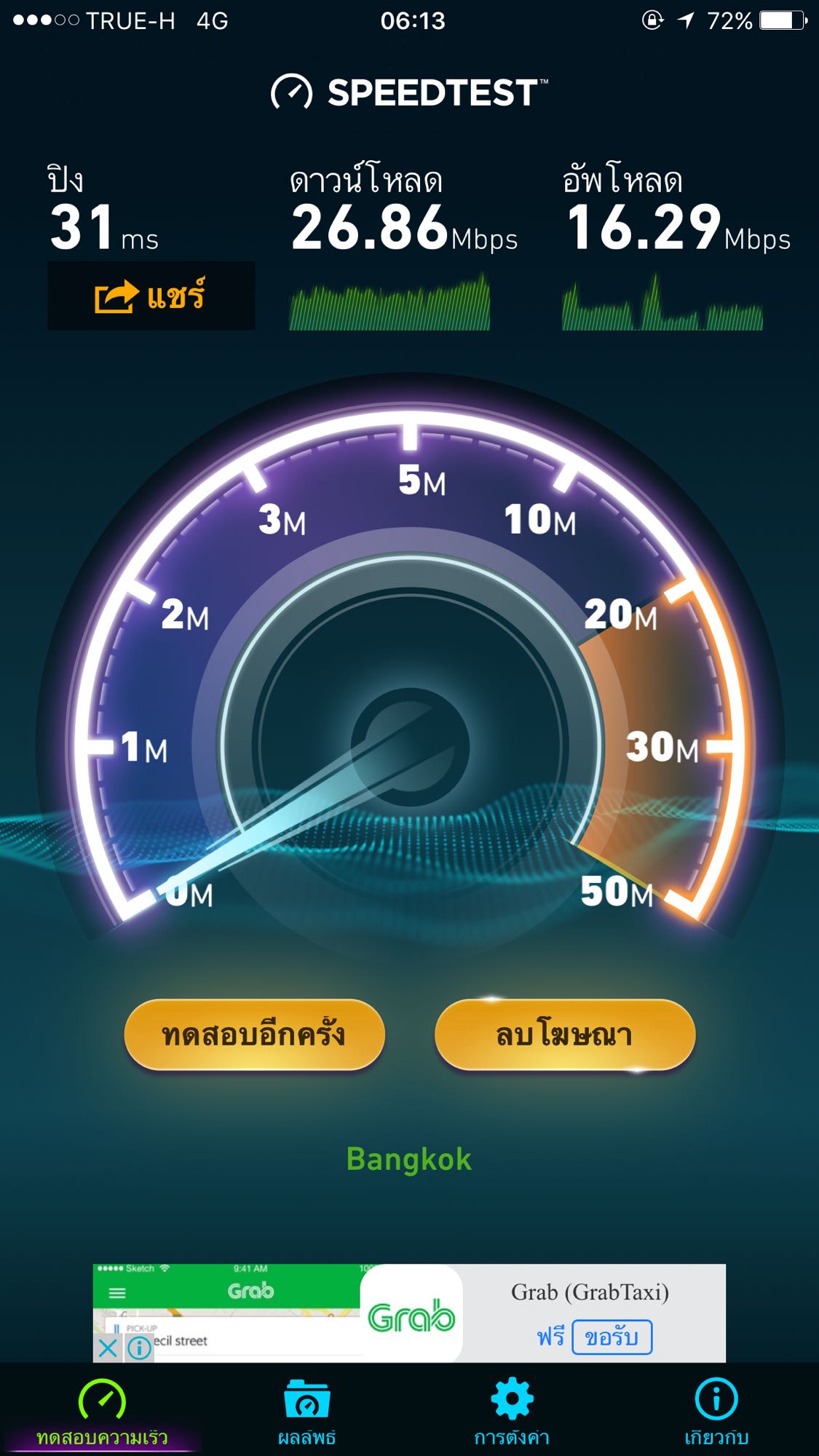Tap the ลบโฆษณา remove ads button
The width and height of the screenshot is (819, 1456).
click(565, 1034)
